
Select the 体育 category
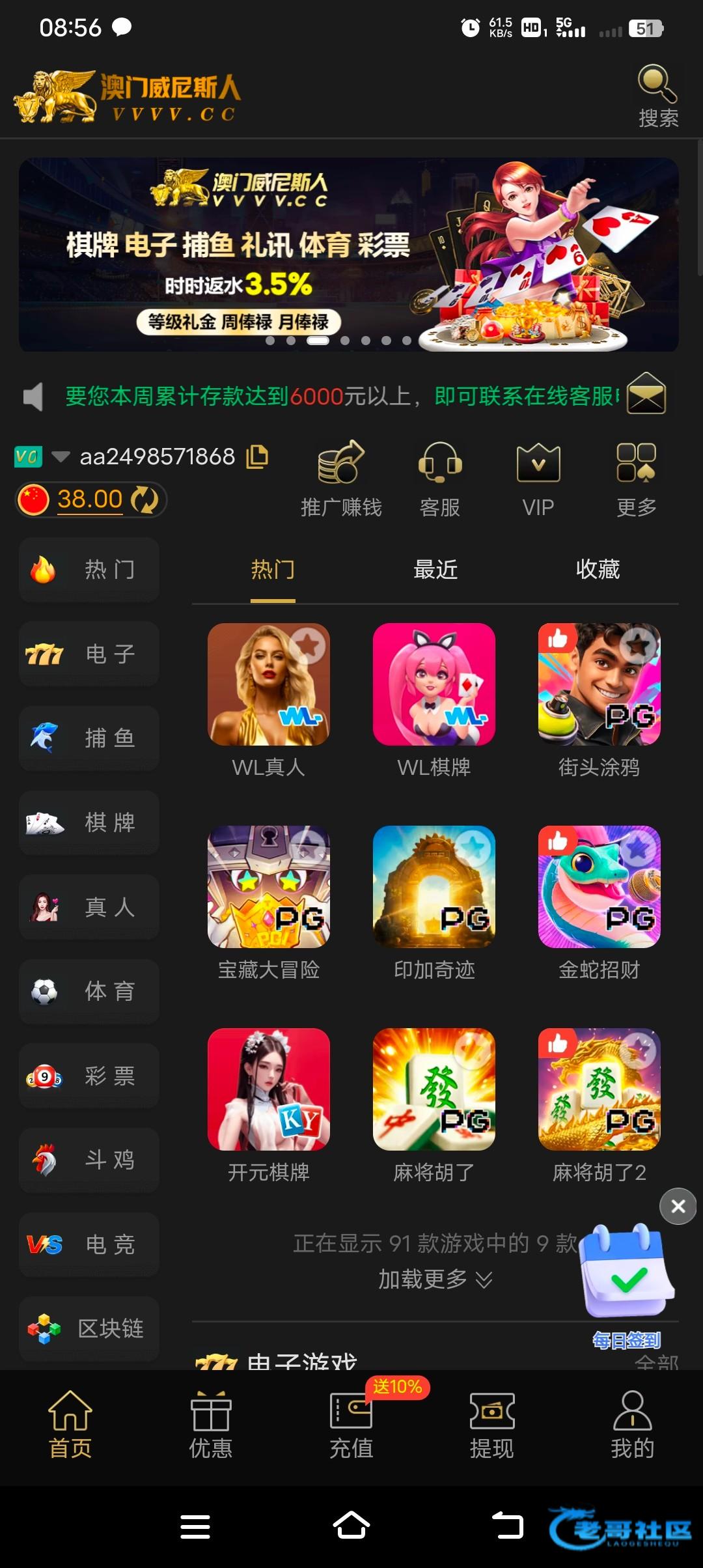pos(89,991)
